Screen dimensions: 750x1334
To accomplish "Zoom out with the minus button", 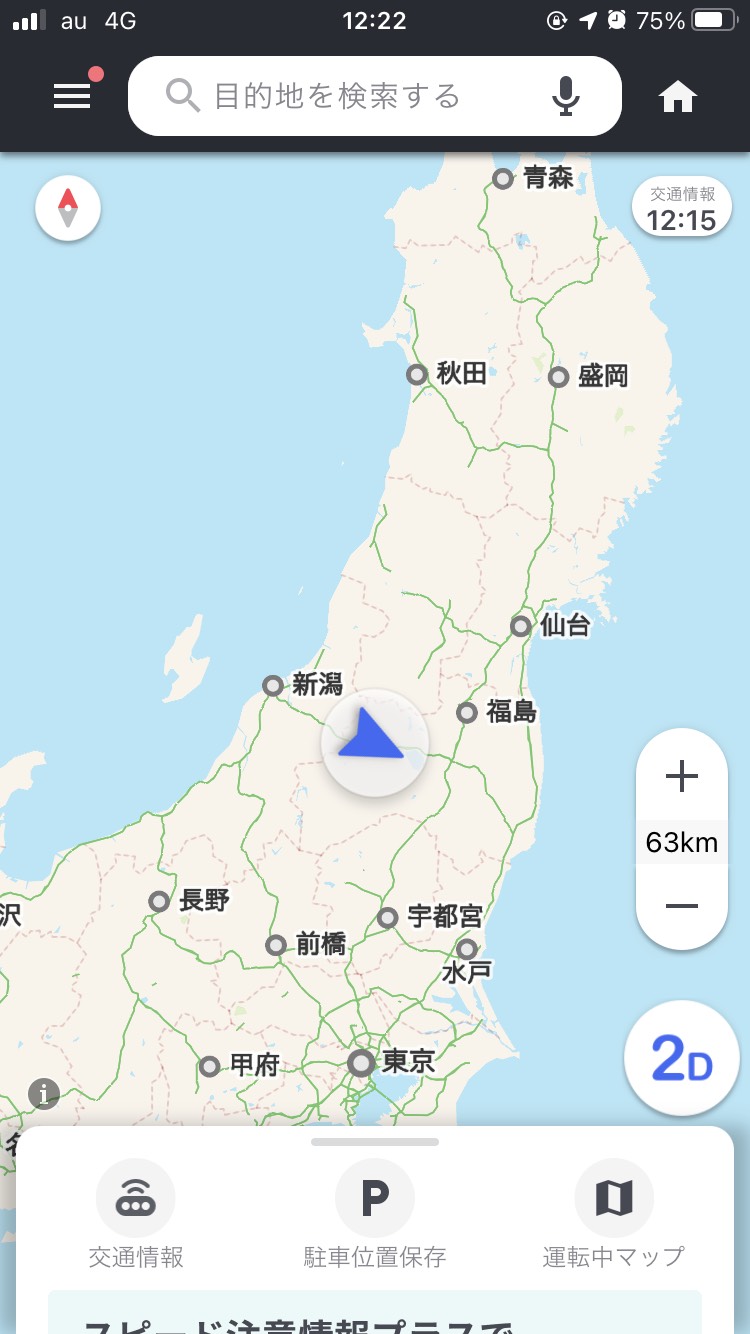I will (682, 906).
